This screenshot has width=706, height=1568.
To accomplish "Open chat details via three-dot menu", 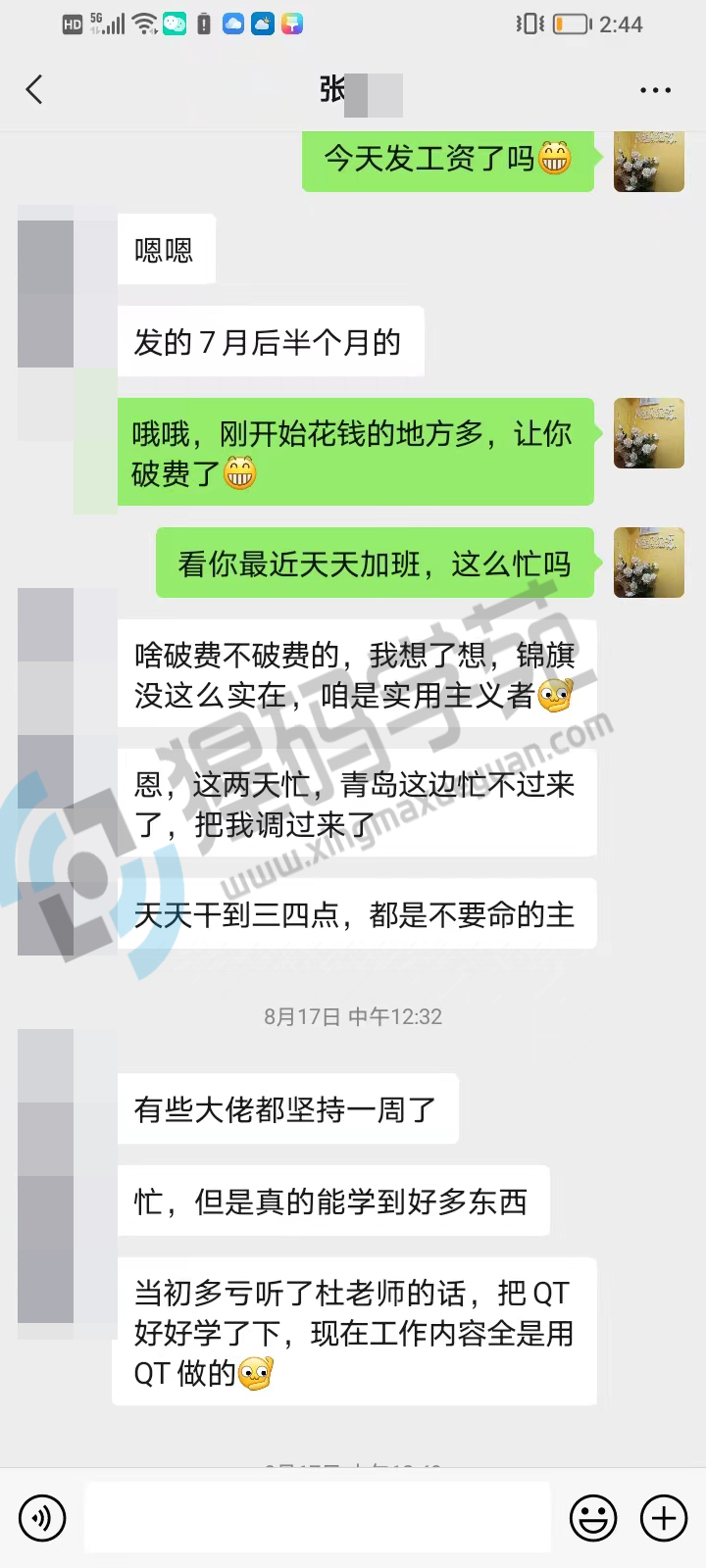I will pos(655,90).
